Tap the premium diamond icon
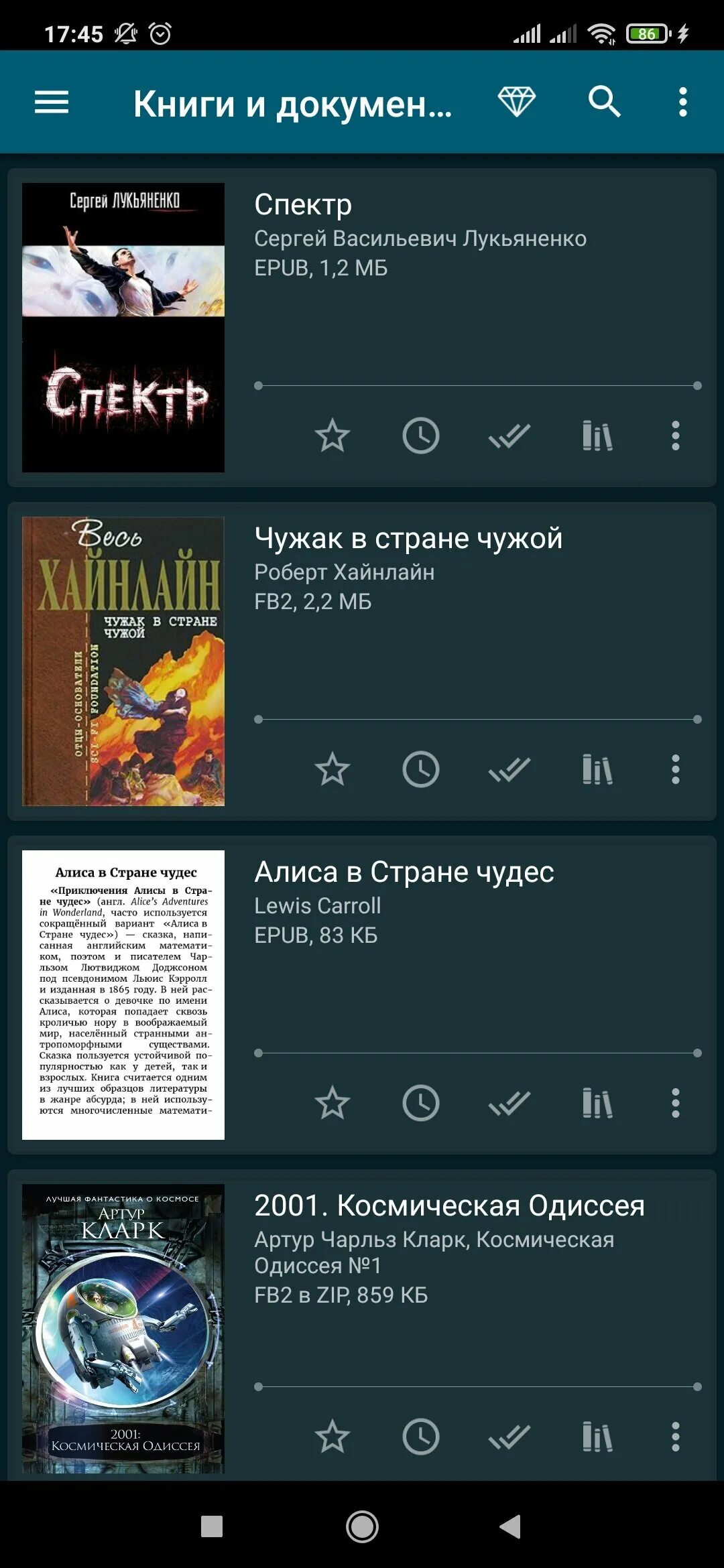Viewport: 724px width, 1568px height. pos(517,102)
